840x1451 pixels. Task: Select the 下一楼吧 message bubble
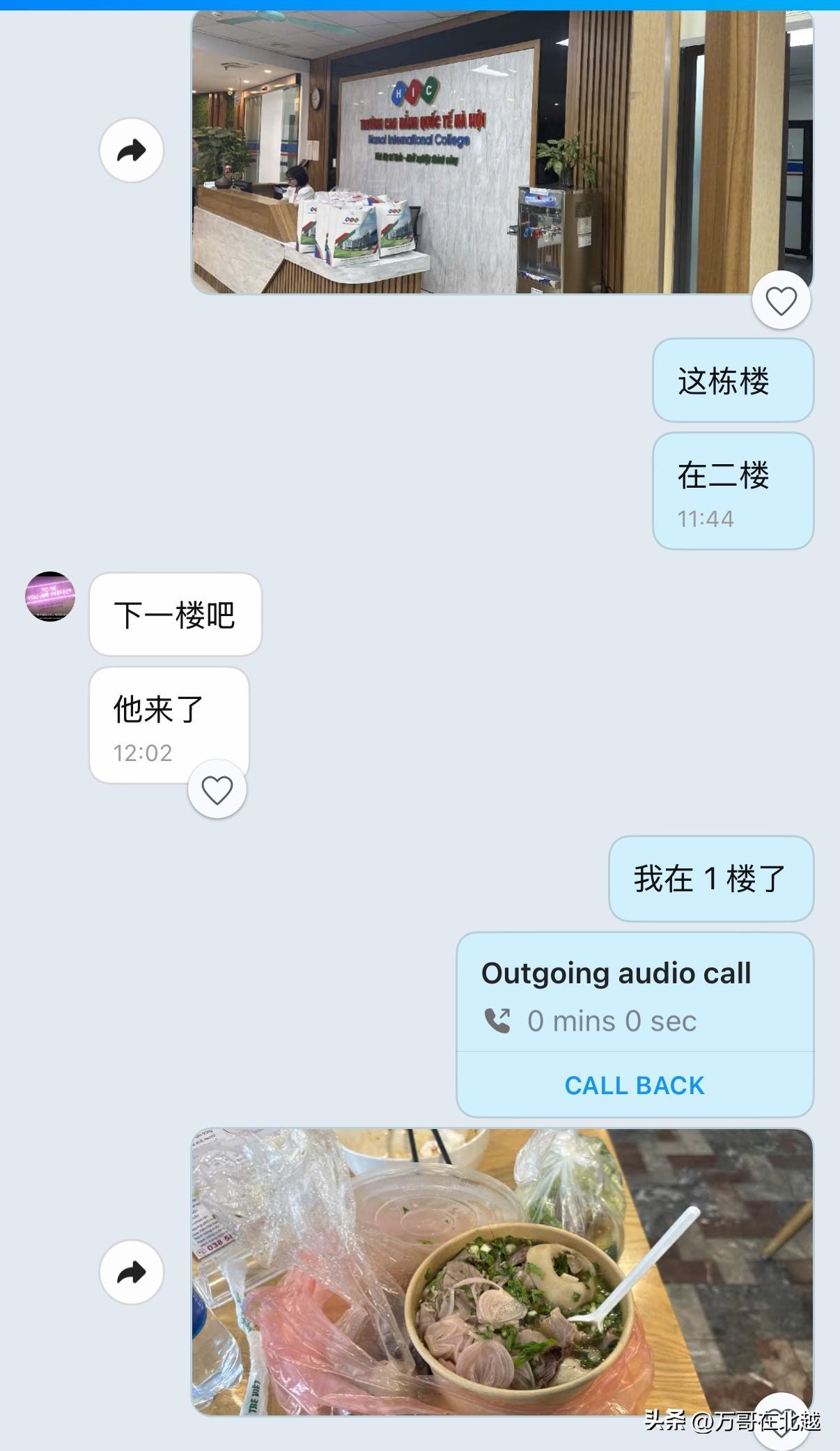[175, 613]
